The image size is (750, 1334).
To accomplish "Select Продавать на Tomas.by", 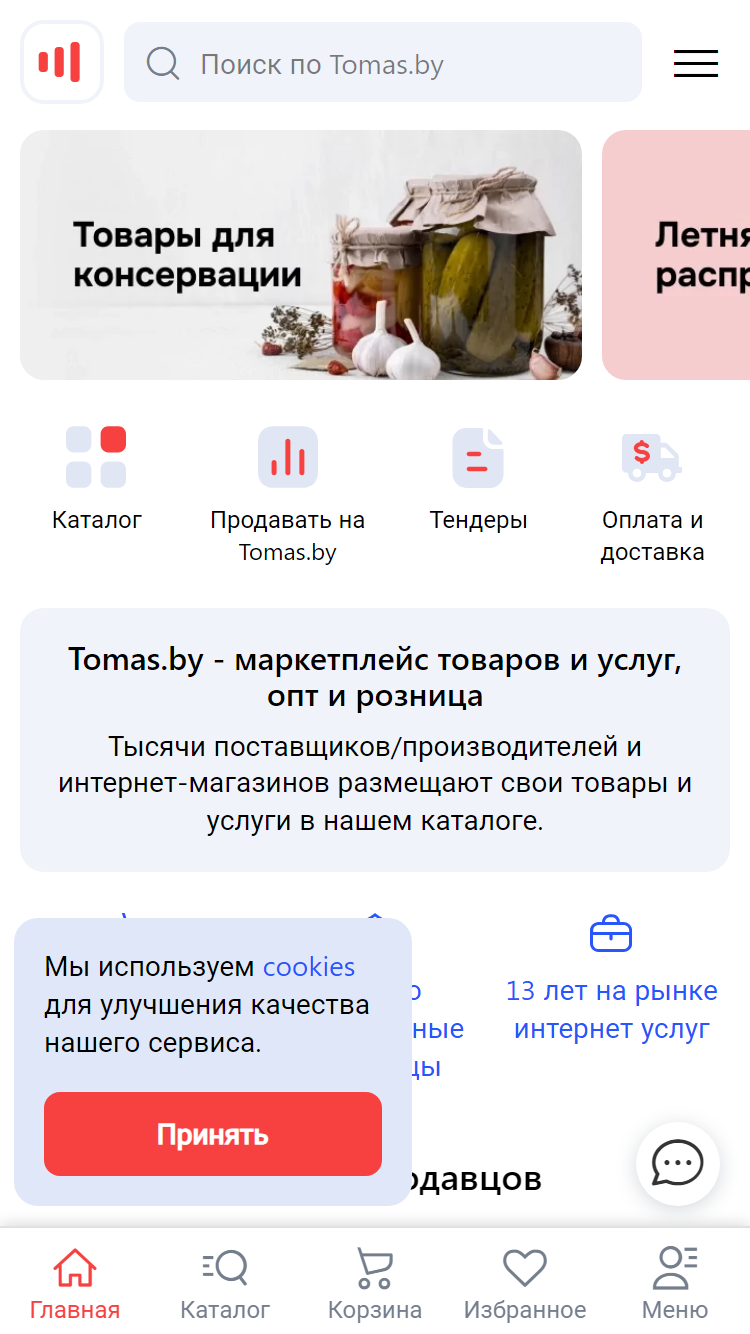I will [x=288, y=494].
